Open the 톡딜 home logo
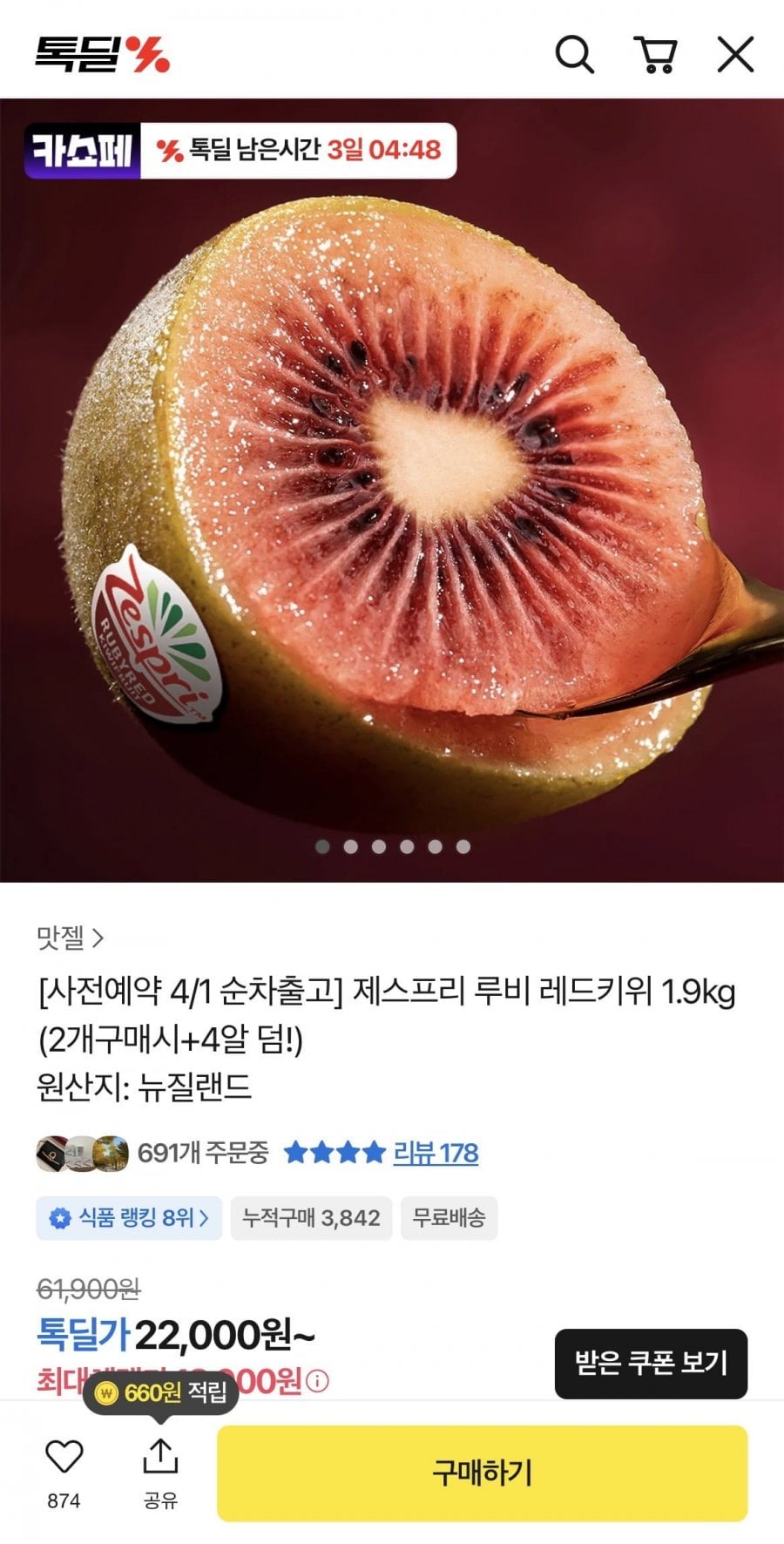Viewport: 784px width, 1544px height. coord(102,54)
